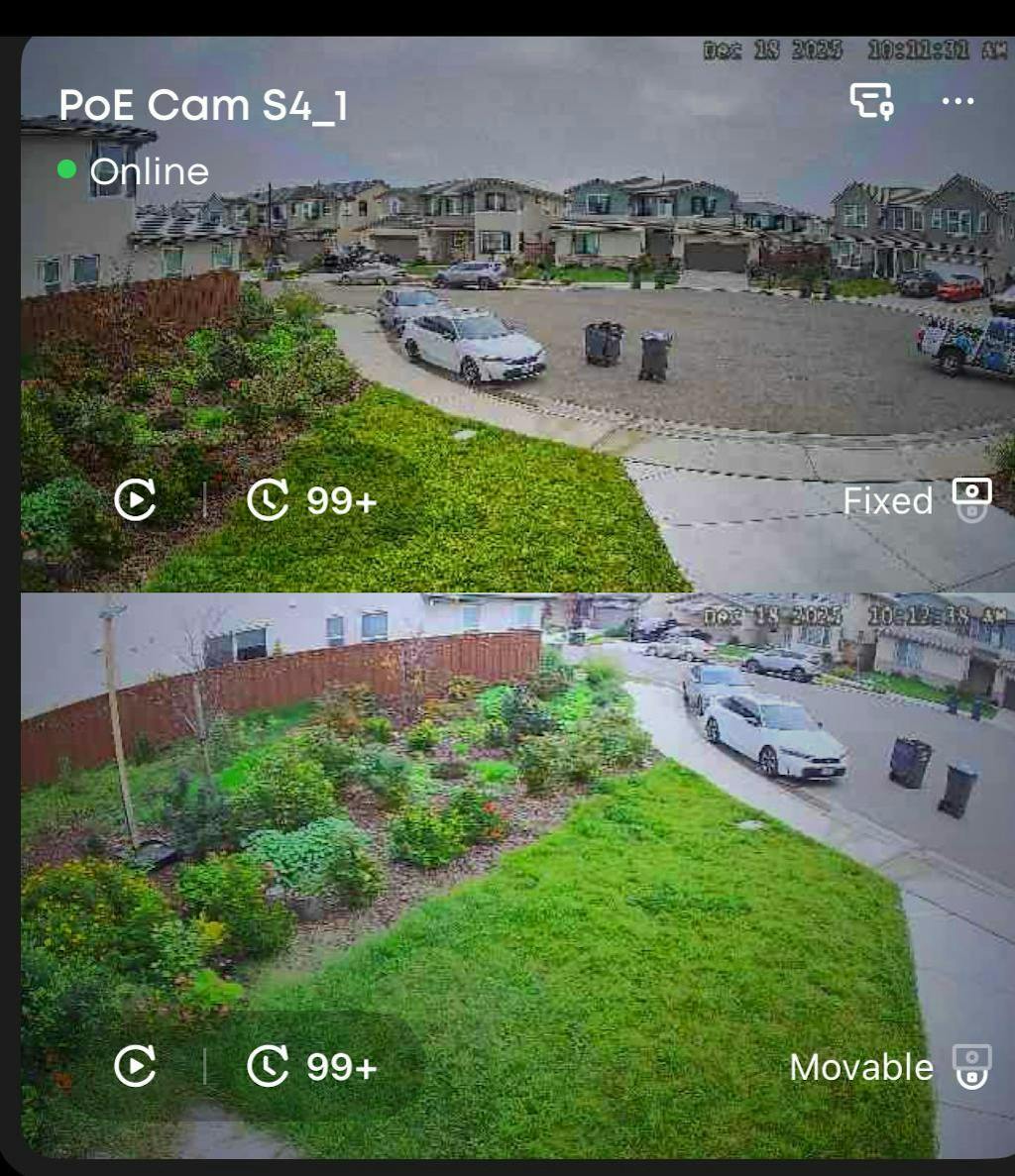Open the message icon beside the overflow menu
1015x1176 pixels.
(x=871, y=100)
